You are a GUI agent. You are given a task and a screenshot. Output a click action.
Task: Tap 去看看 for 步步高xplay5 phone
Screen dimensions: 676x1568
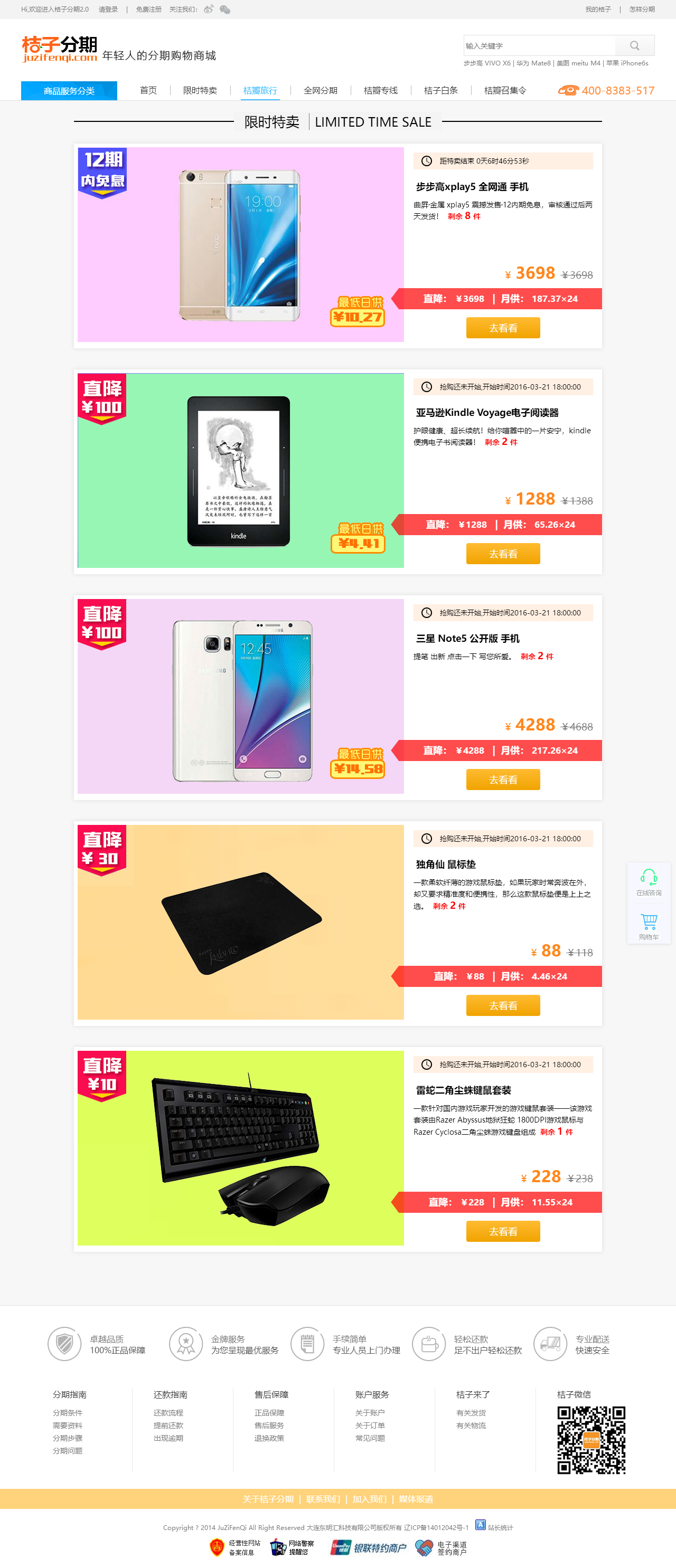click(x=502, y=328)
